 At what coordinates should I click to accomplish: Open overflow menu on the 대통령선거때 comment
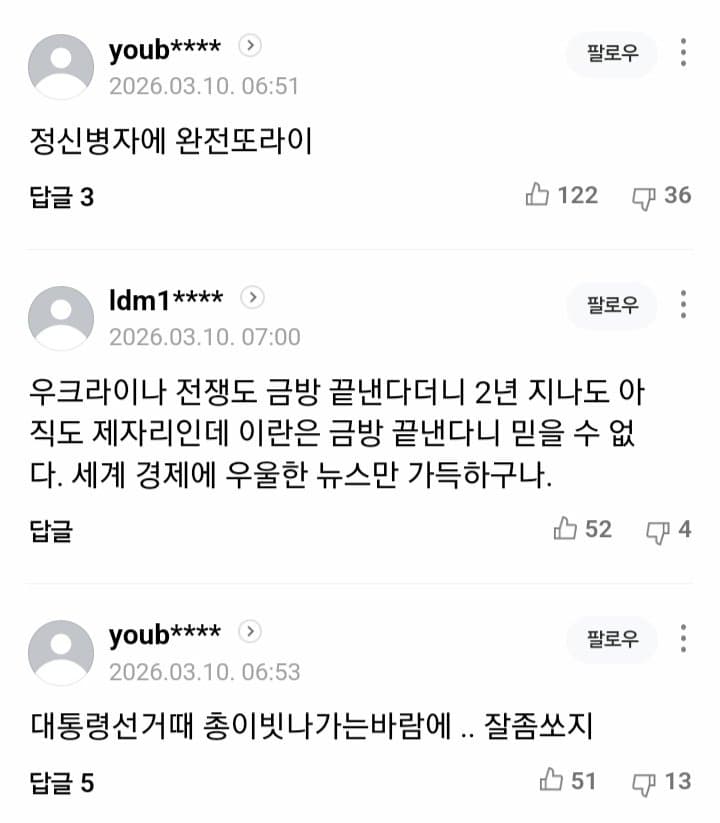pos(683,639)
